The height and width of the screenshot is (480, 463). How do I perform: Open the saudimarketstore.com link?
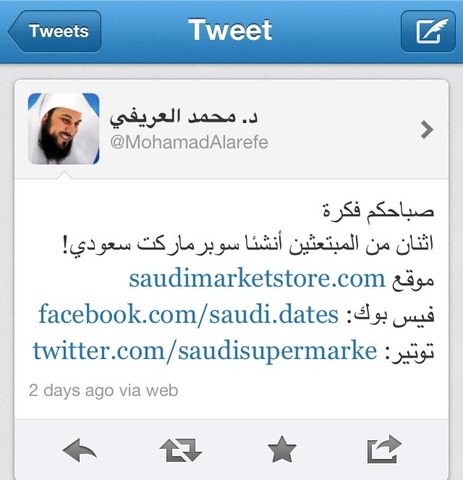click(x=257, y=279)
